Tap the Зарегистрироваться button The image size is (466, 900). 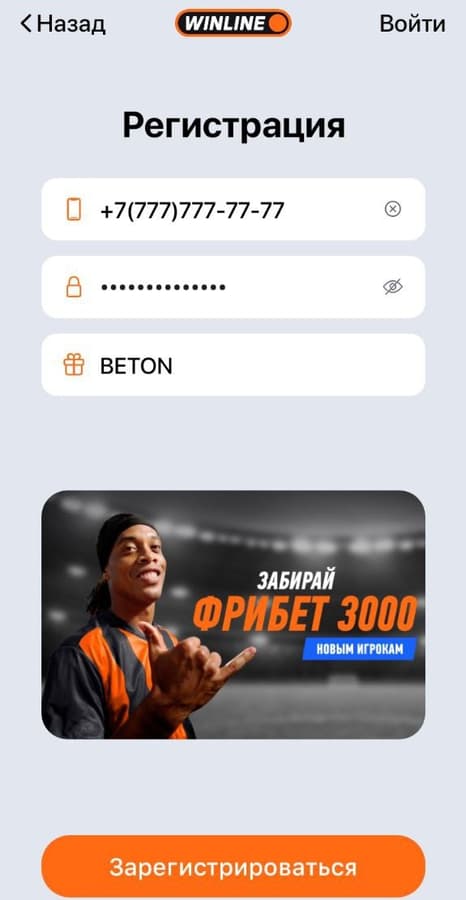coord(233,867)
